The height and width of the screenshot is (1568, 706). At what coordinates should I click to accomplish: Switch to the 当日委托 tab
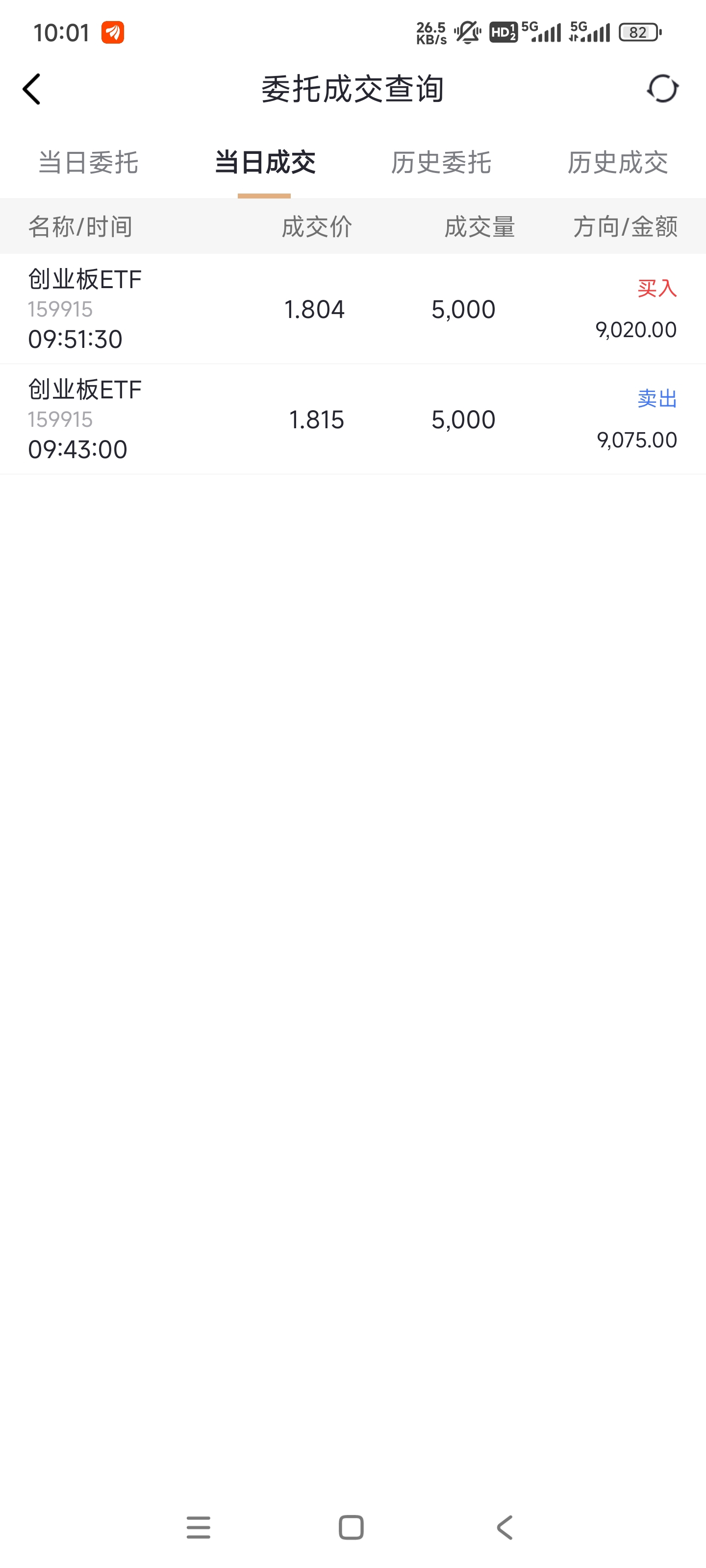click(x=88, y=163)
